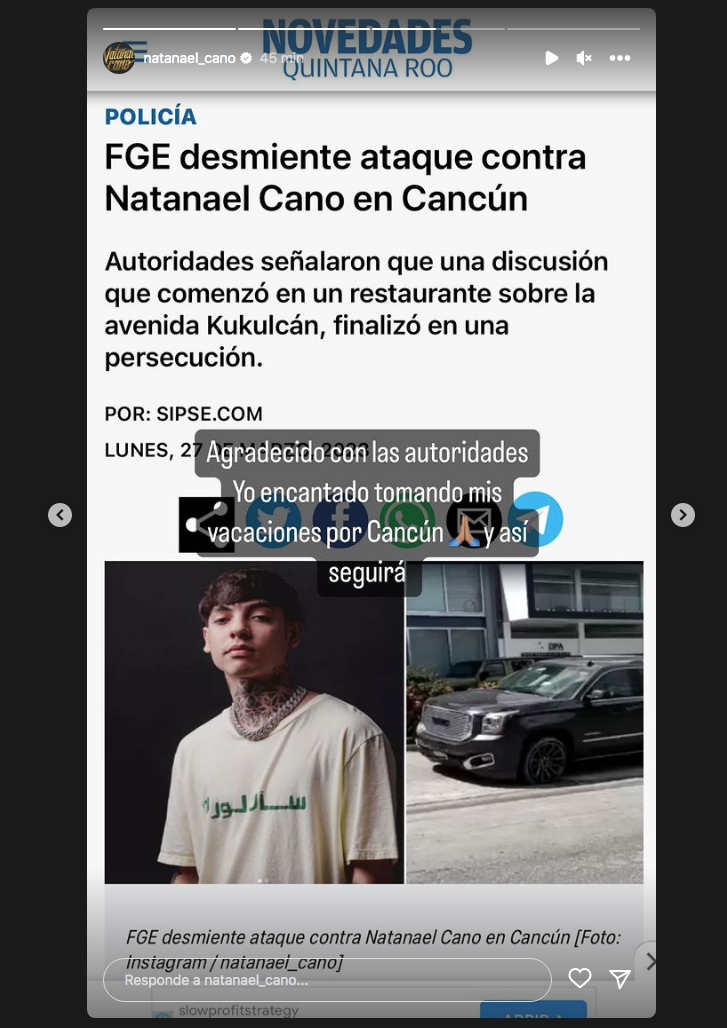Screen dimensions: 727x1028
Task: Like the story with the heart icon
Action: (x=580, y=979)
